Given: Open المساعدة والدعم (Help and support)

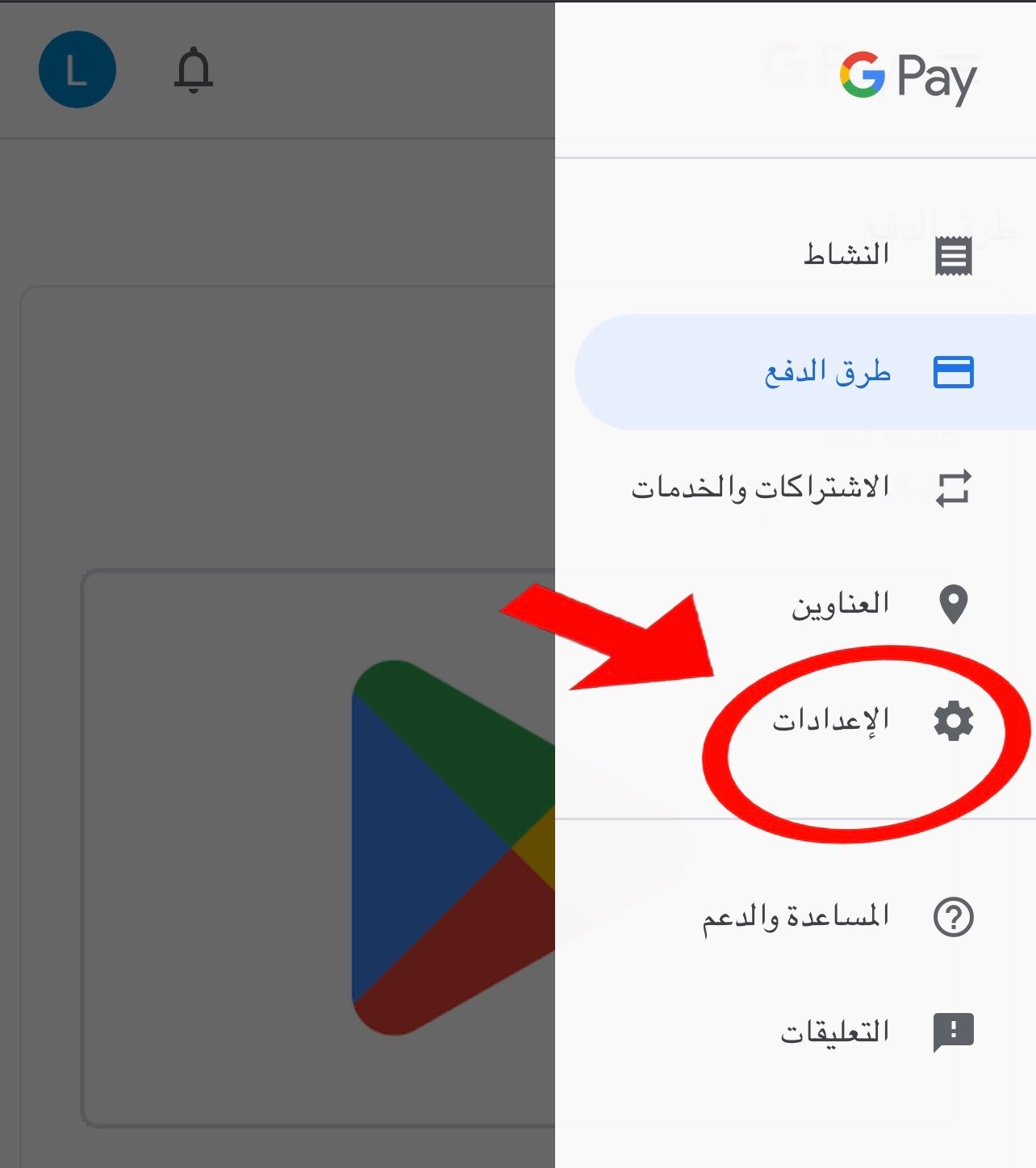Looking at the screenshot, I should (796, 917).
